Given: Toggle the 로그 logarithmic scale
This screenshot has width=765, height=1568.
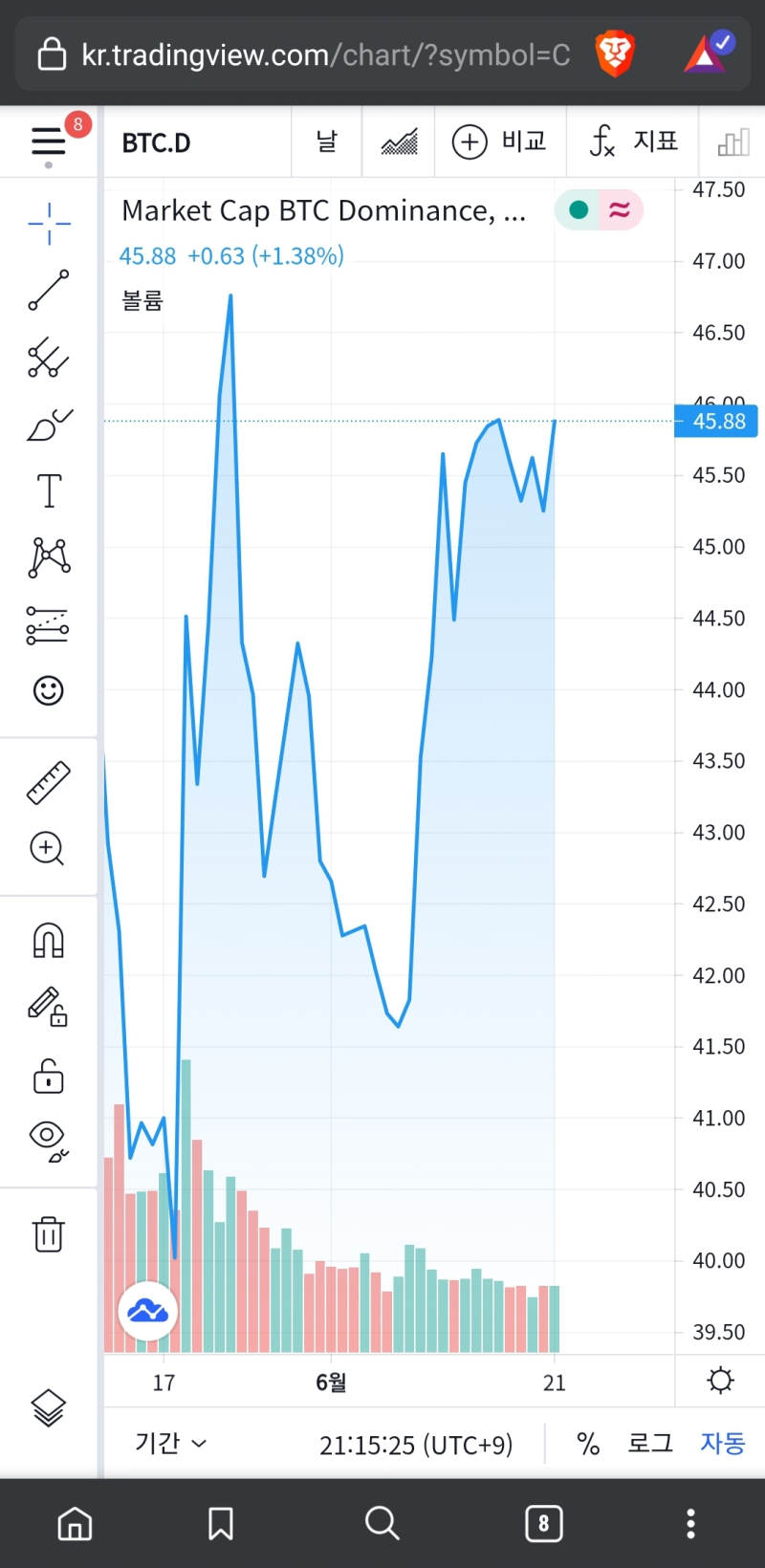Looking at the screenshot, I should point(649,1443).
